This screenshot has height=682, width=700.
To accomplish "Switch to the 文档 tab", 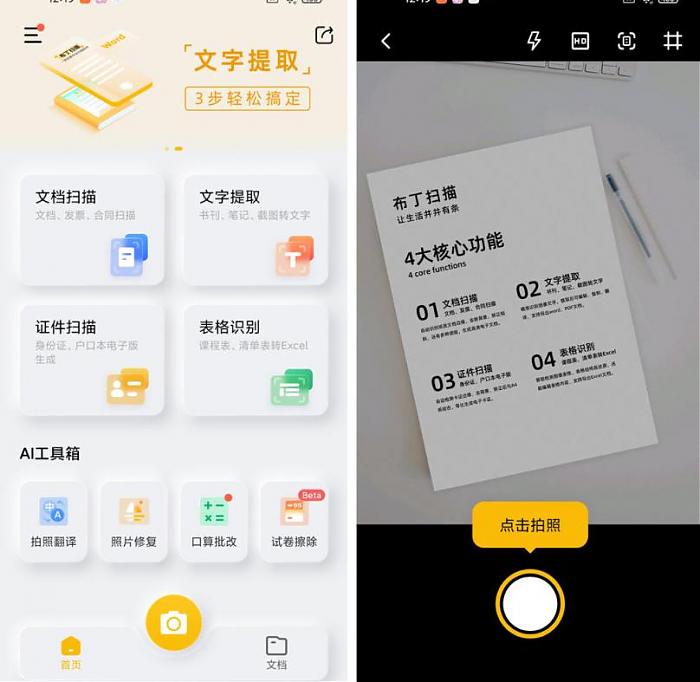I will pos(276,653).
